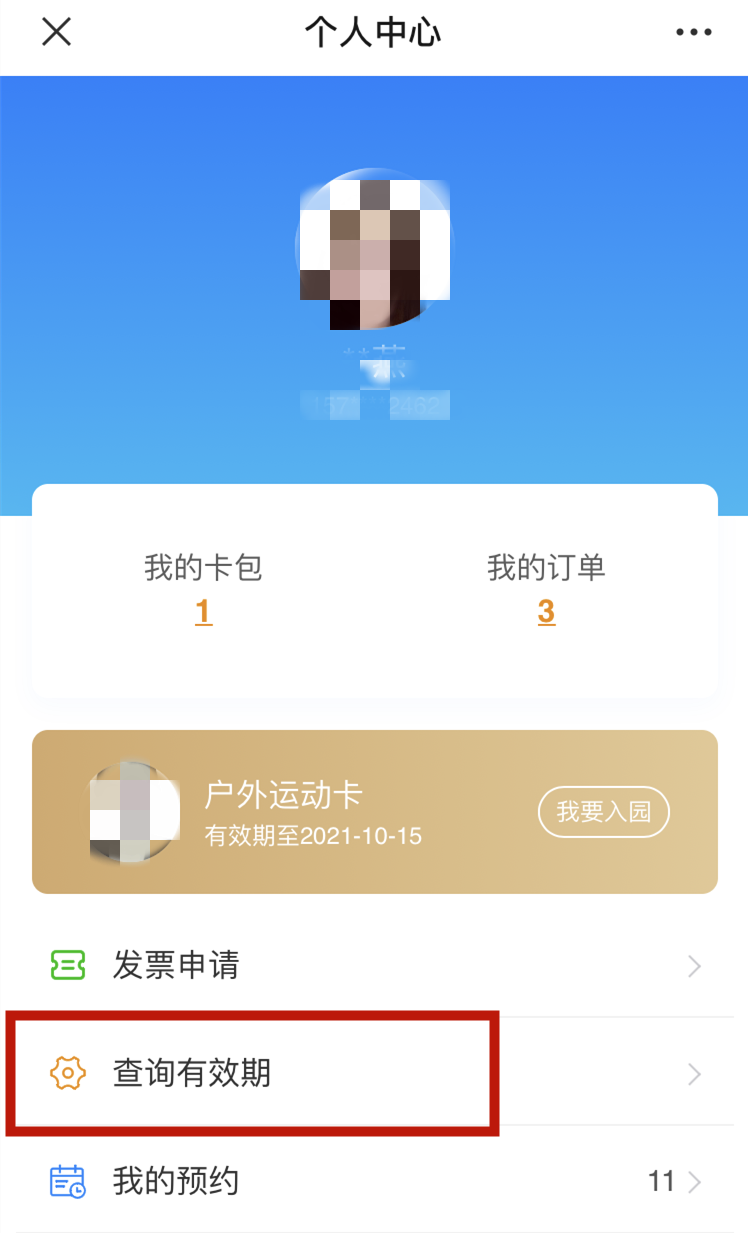The width and height of the screenshot is (748, 1233).
Task: Close the 个人中心 page with the X
Action: [56, 33]
